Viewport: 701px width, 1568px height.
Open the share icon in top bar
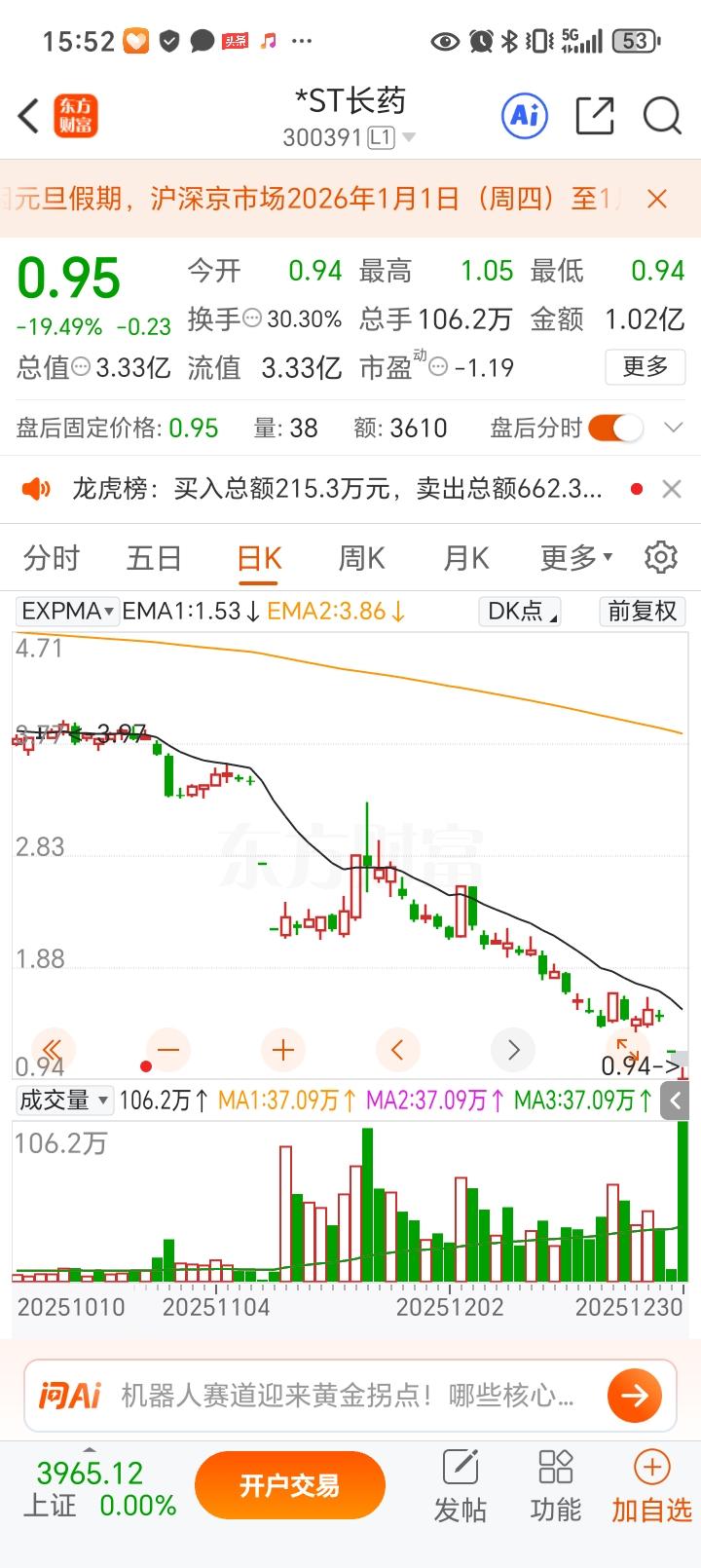click(x=595, y=115)
